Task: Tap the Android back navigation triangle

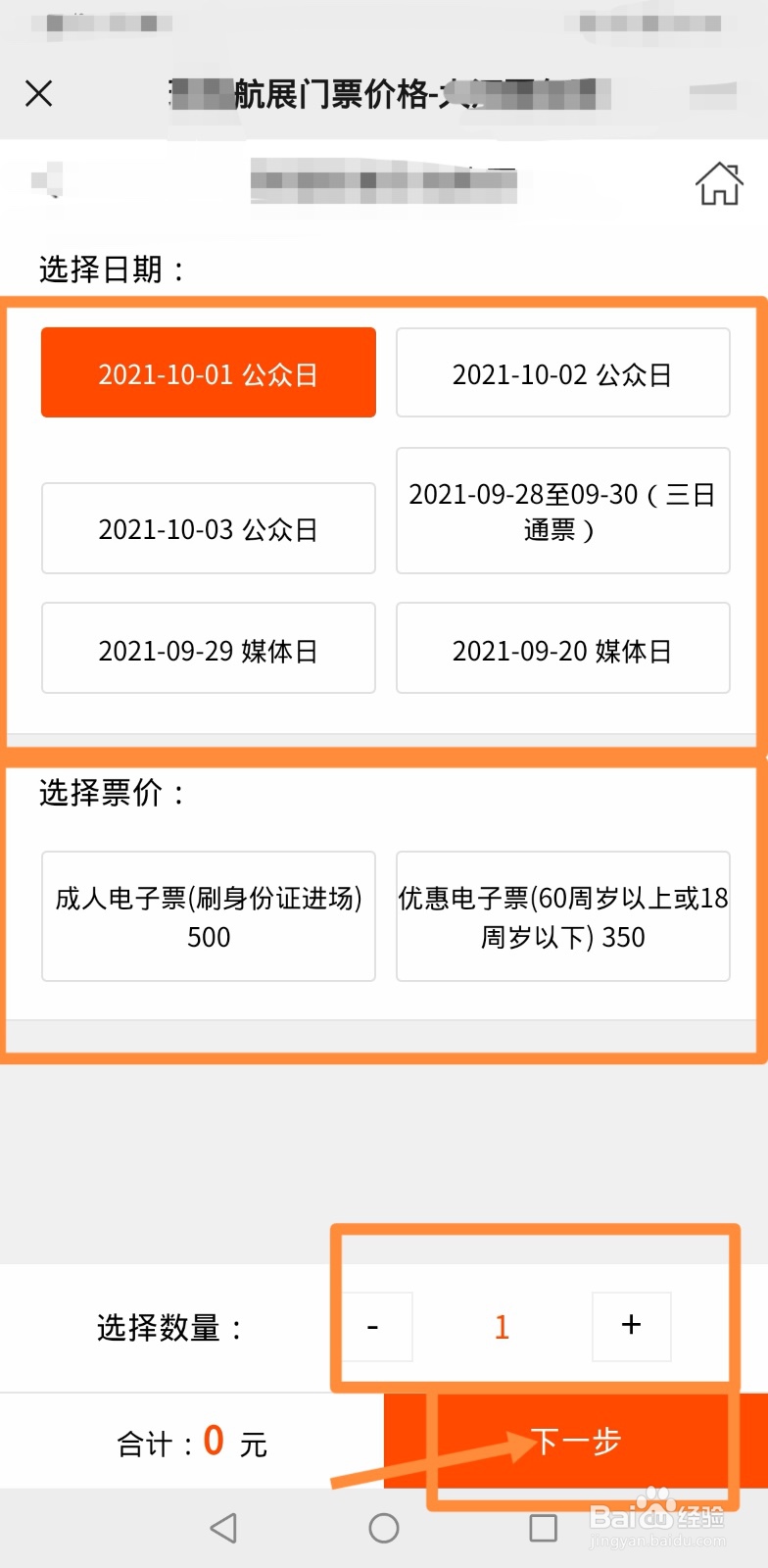Action: pos(223,1528)
